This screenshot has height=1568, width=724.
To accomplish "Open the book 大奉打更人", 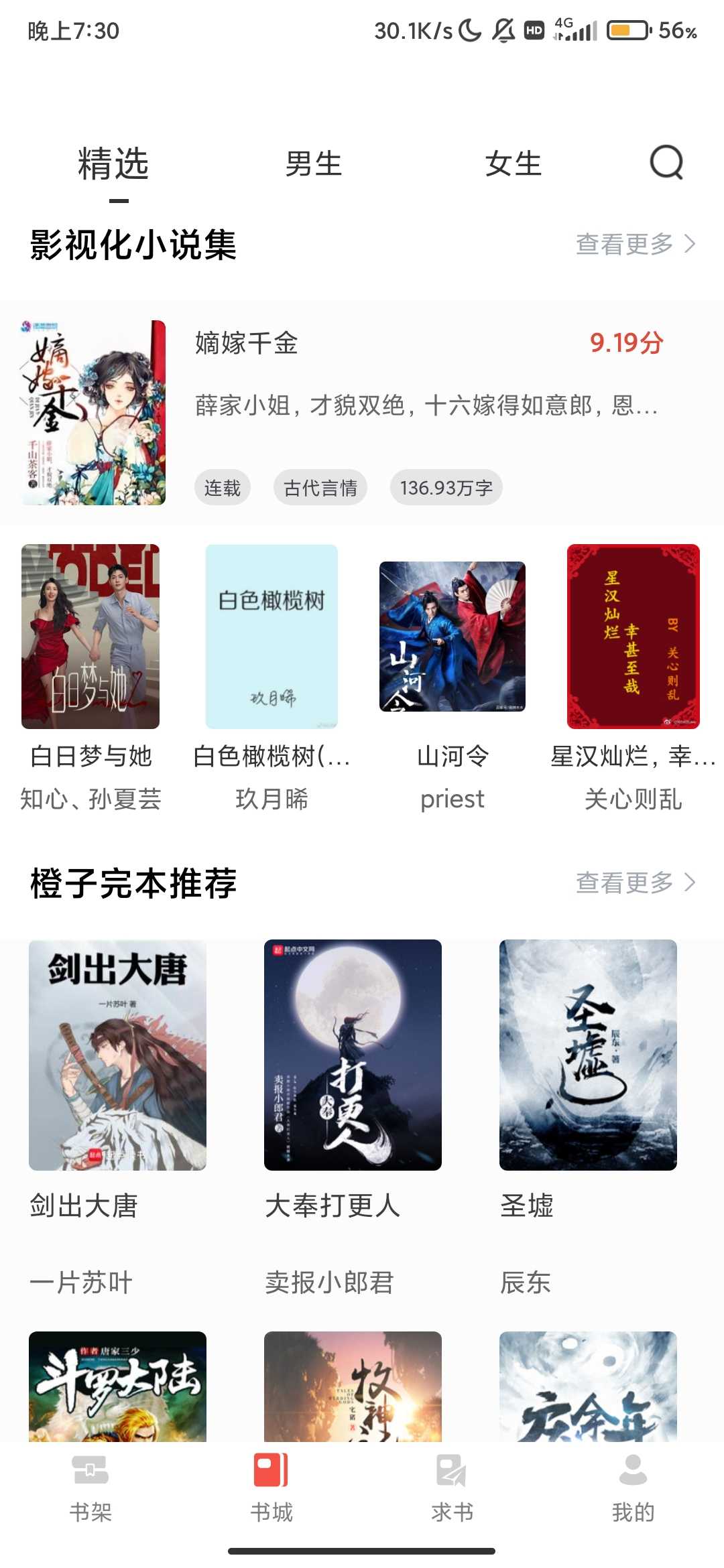I will (x=353, y=1055).
